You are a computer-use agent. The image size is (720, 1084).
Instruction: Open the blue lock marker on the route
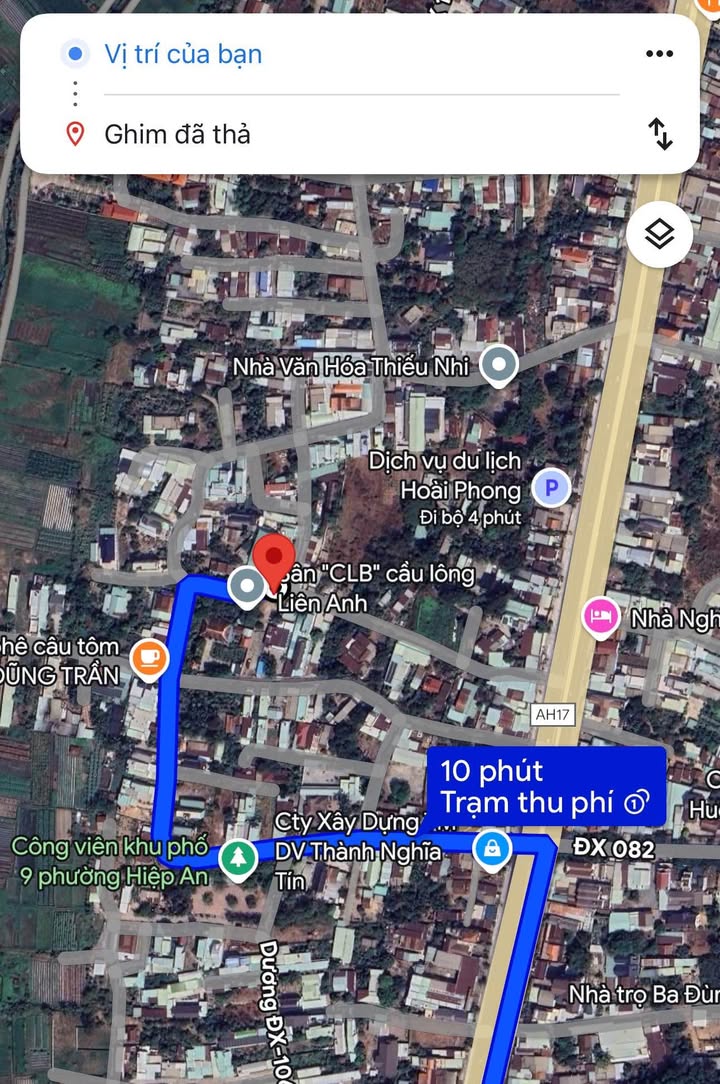(491, 850)
